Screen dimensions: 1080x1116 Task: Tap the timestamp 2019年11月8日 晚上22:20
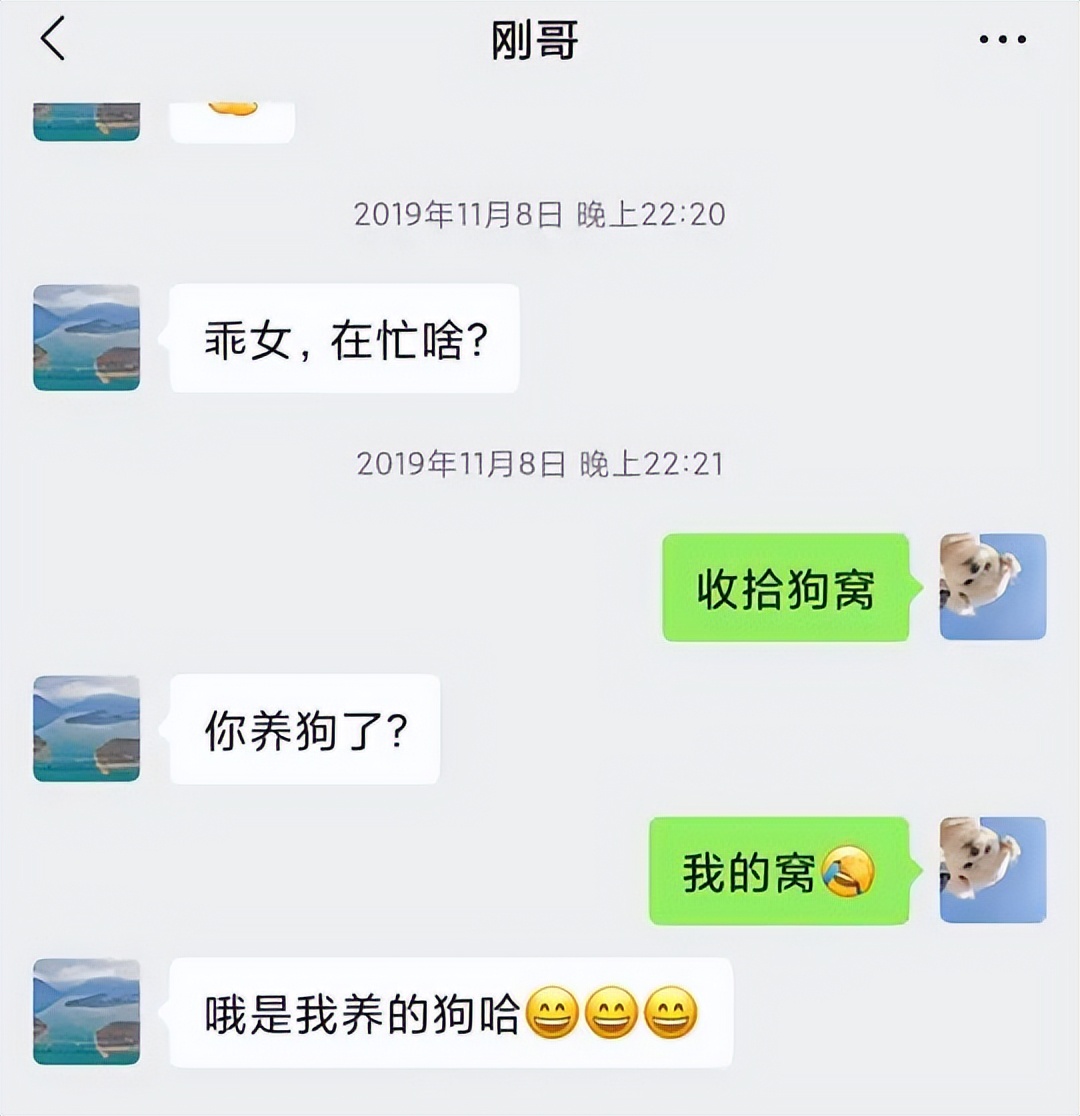tap(540, 211)
